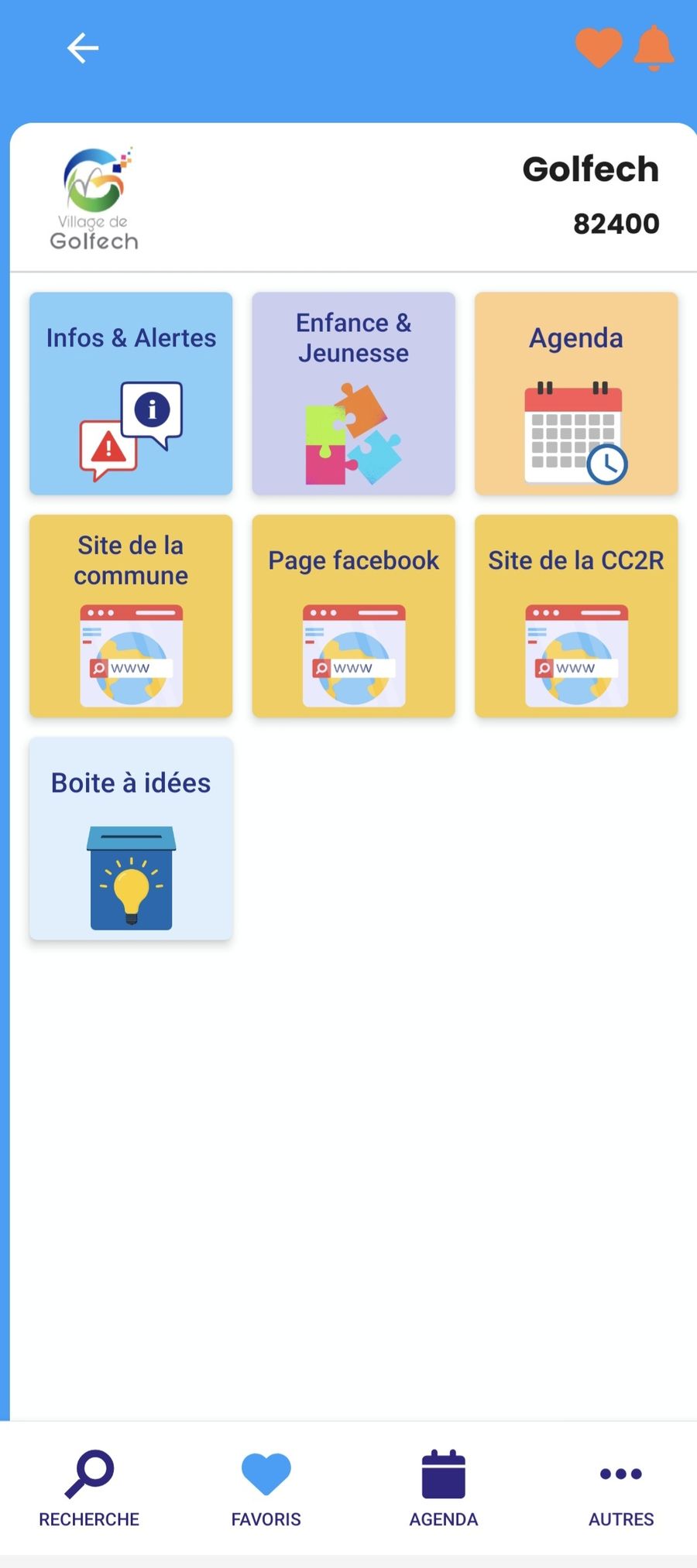The height and width of the screenshot is (1568, 697).
Task: Open Site de la CC2R
Action: (x=576, y=616)
